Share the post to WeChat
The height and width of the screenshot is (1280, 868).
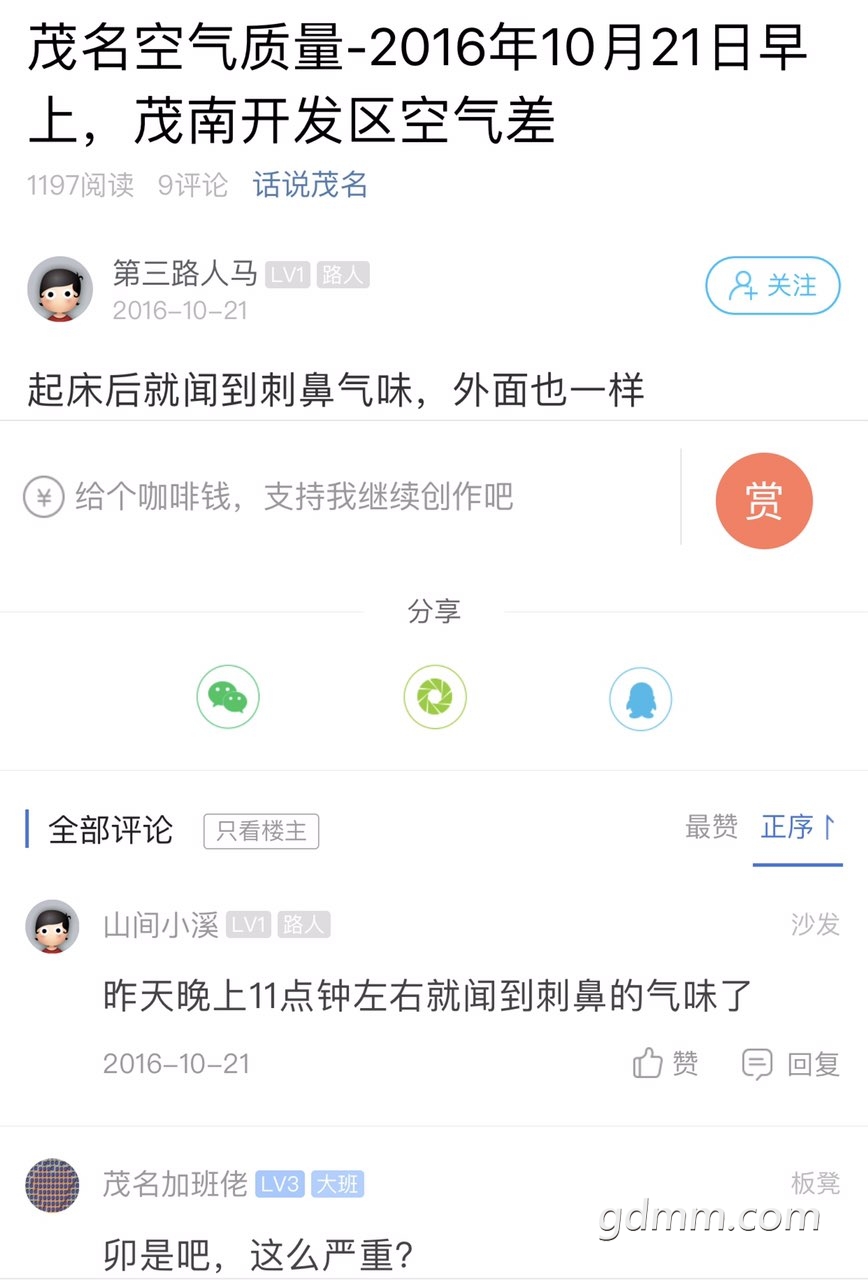[x=228, y=697]
